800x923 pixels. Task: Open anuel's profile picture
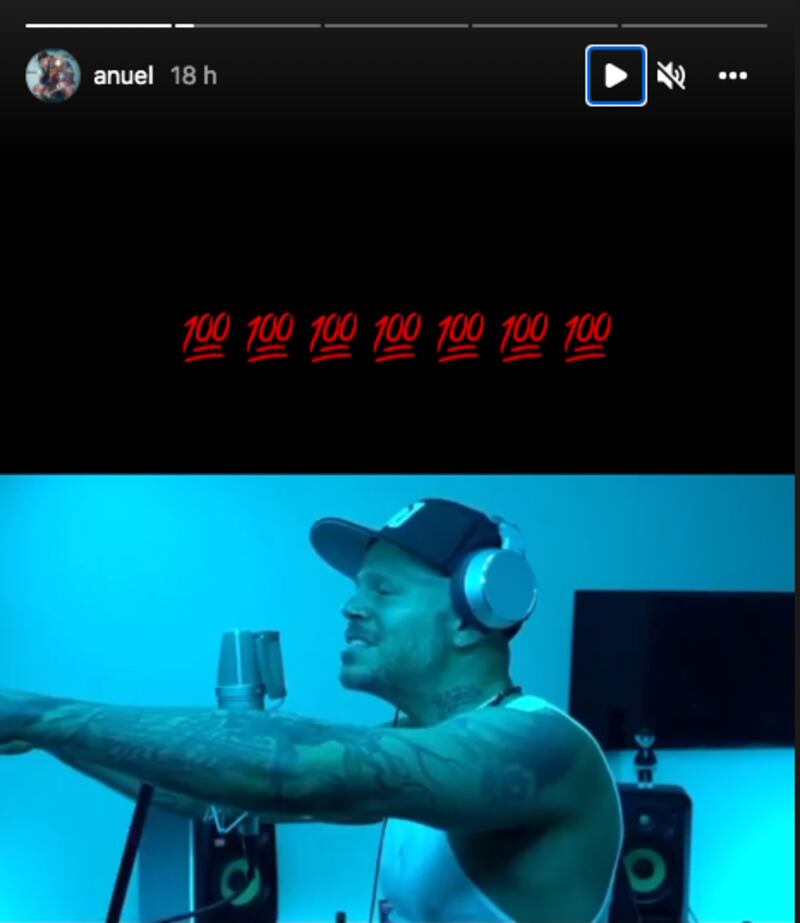[x=52, y=75]
